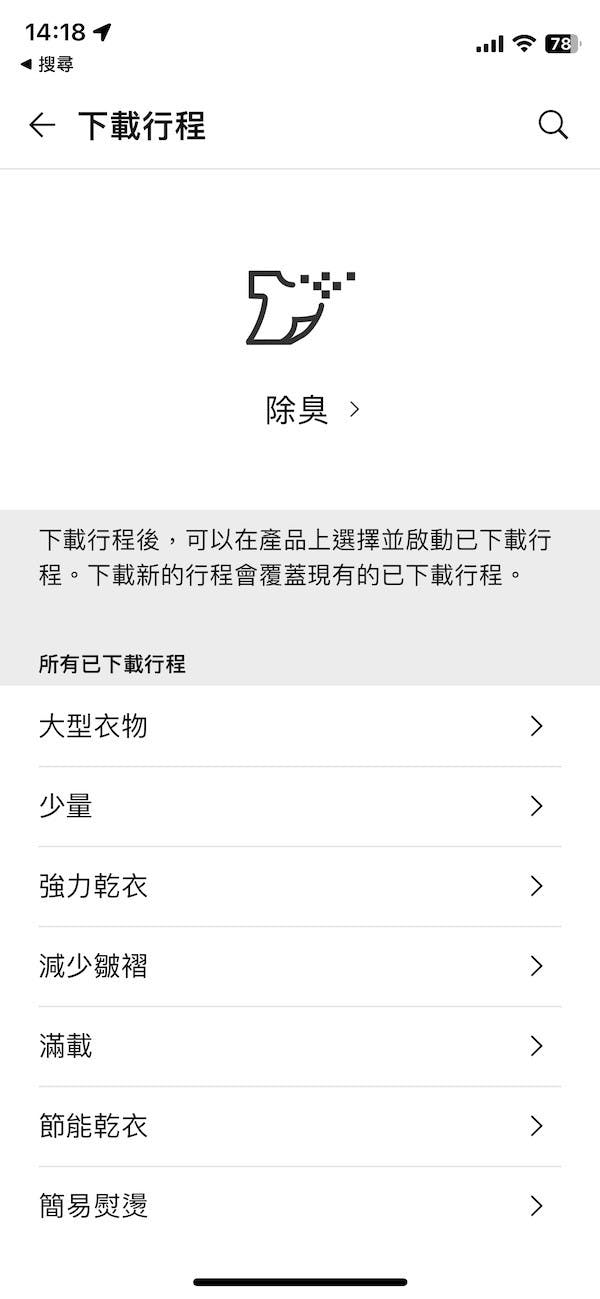The width and height of the screenshot is (600, 1299).
Task: Open the search magnifier icon
Action: [553, 125]
